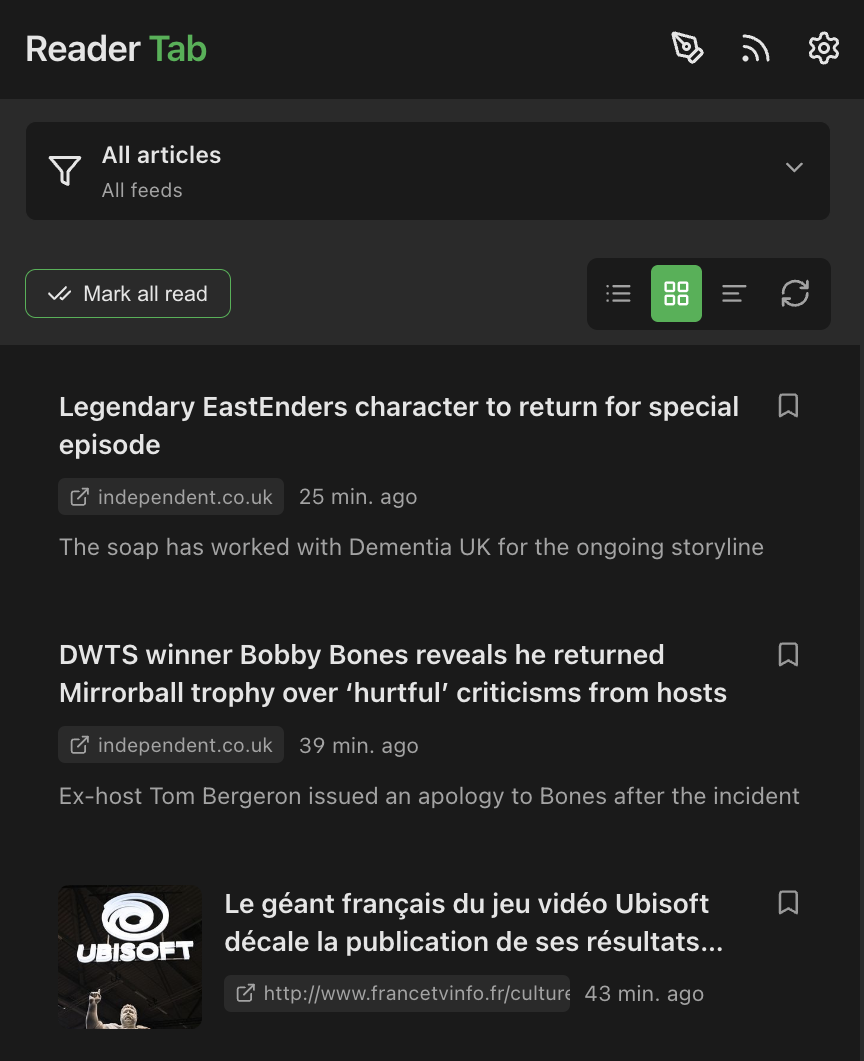Refresh articles with the sync icon

[x=794, y=293]
